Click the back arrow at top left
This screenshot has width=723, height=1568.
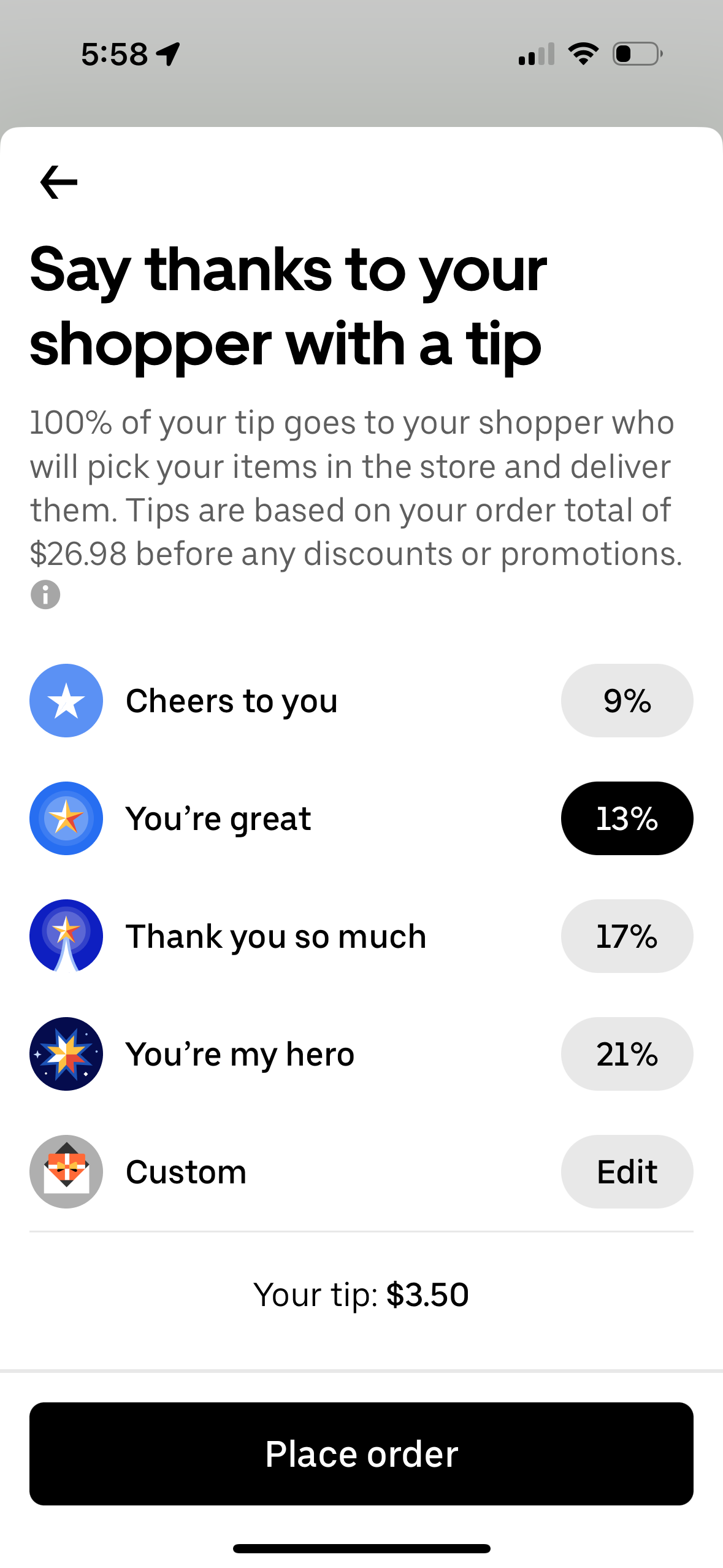tap(58, 182)
